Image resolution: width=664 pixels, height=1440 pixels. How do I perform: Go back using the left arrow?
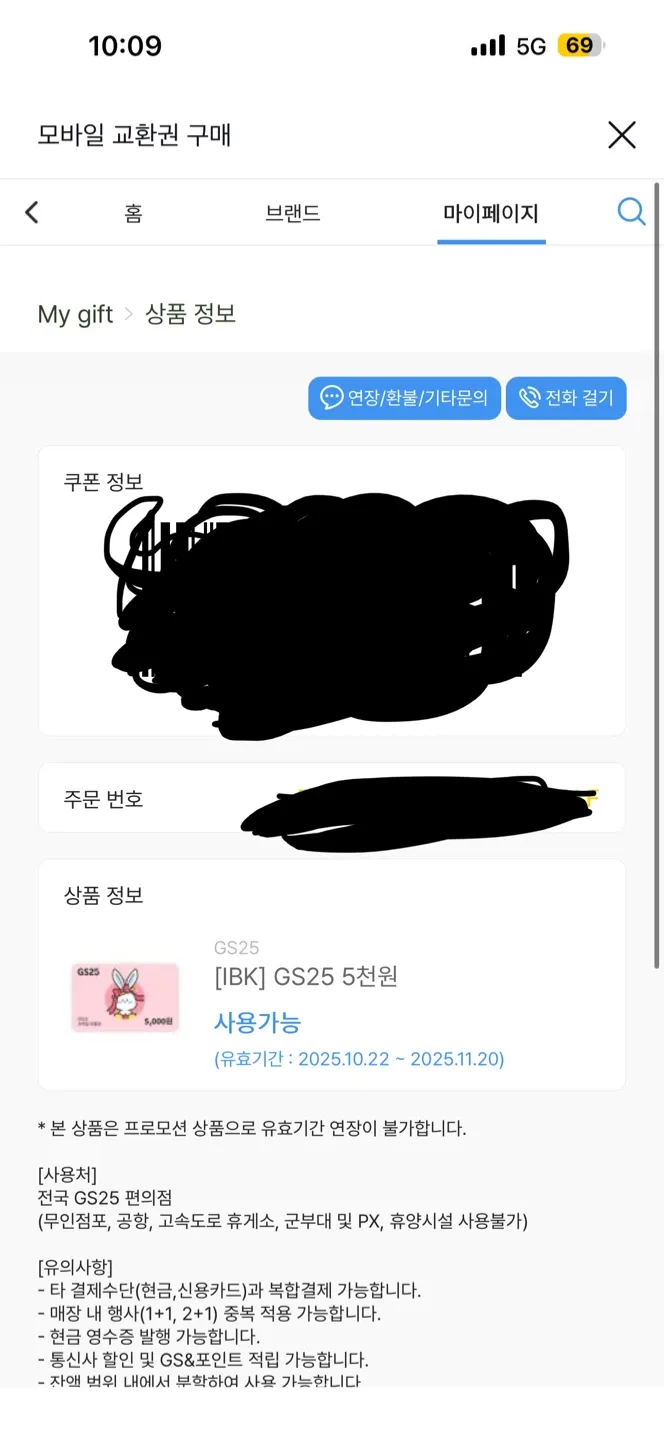32,212
